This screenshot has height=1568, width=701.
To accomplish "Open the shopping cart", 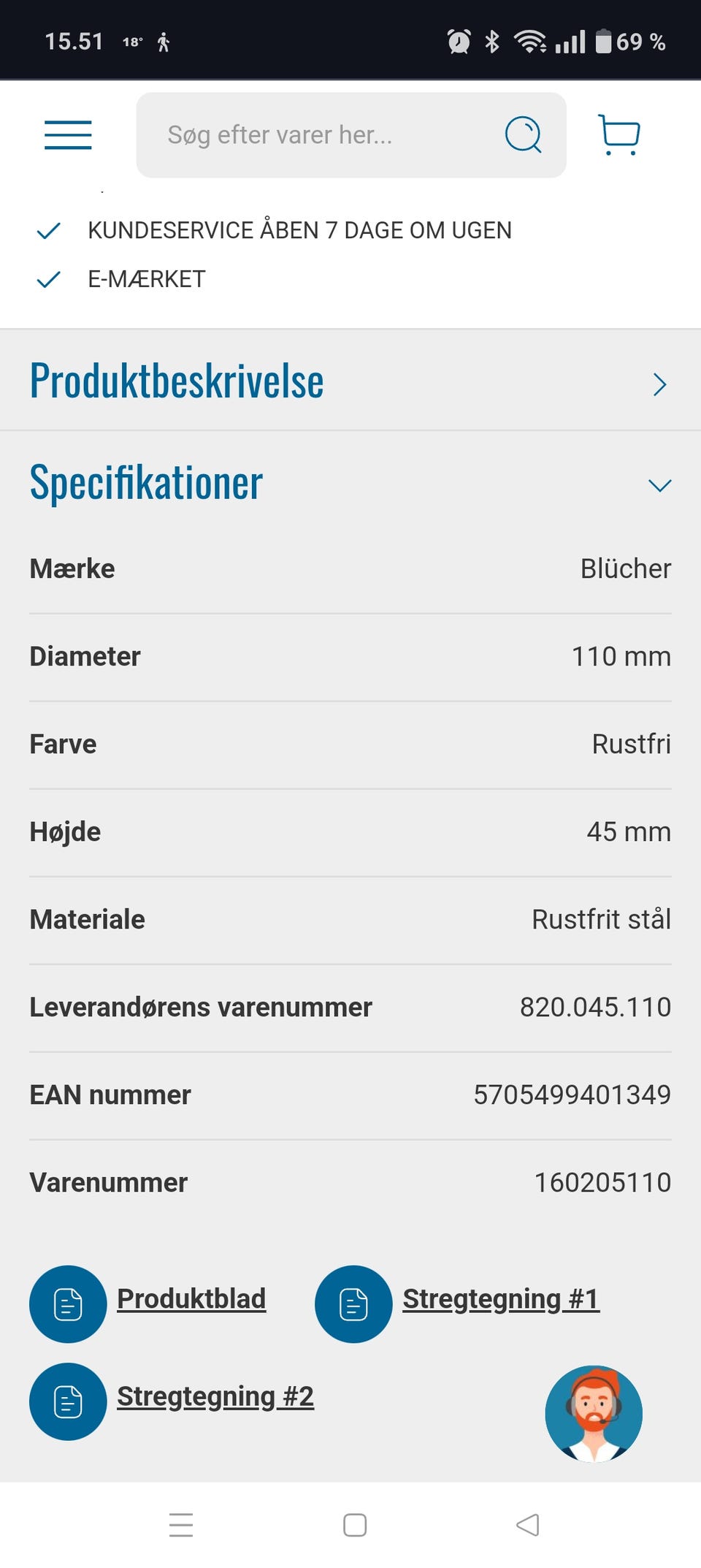I will [619, 134].
